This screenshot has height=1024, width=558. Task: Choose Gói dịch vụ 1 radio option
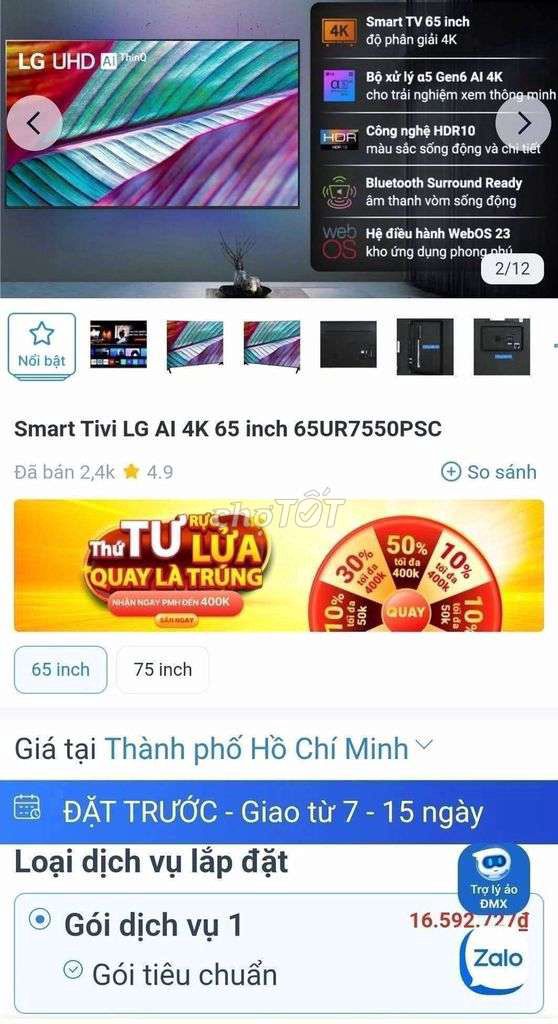point(41,920)
